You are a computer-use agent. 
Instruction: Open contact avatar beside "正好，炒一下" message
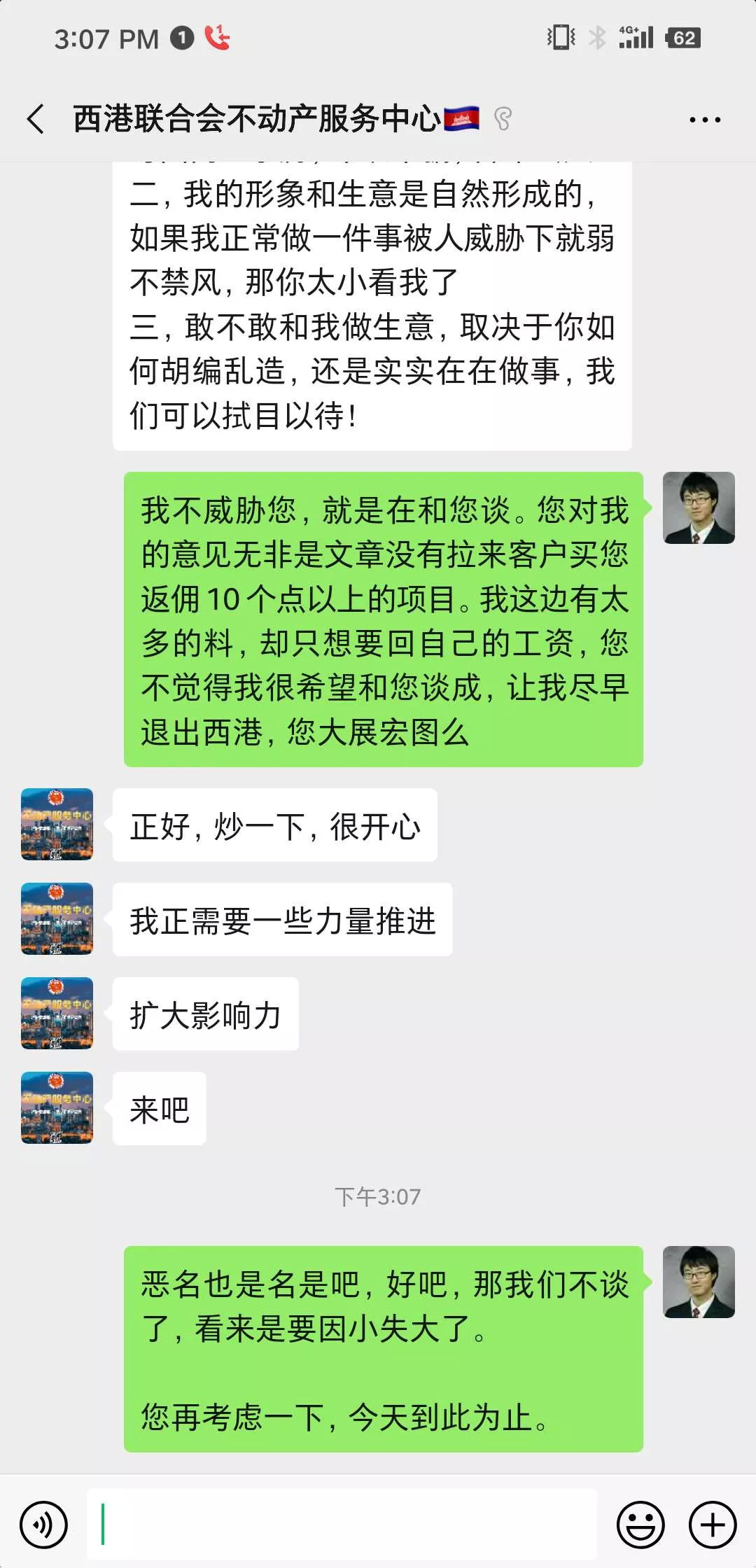pyautogui.click(x=57, y=824)
